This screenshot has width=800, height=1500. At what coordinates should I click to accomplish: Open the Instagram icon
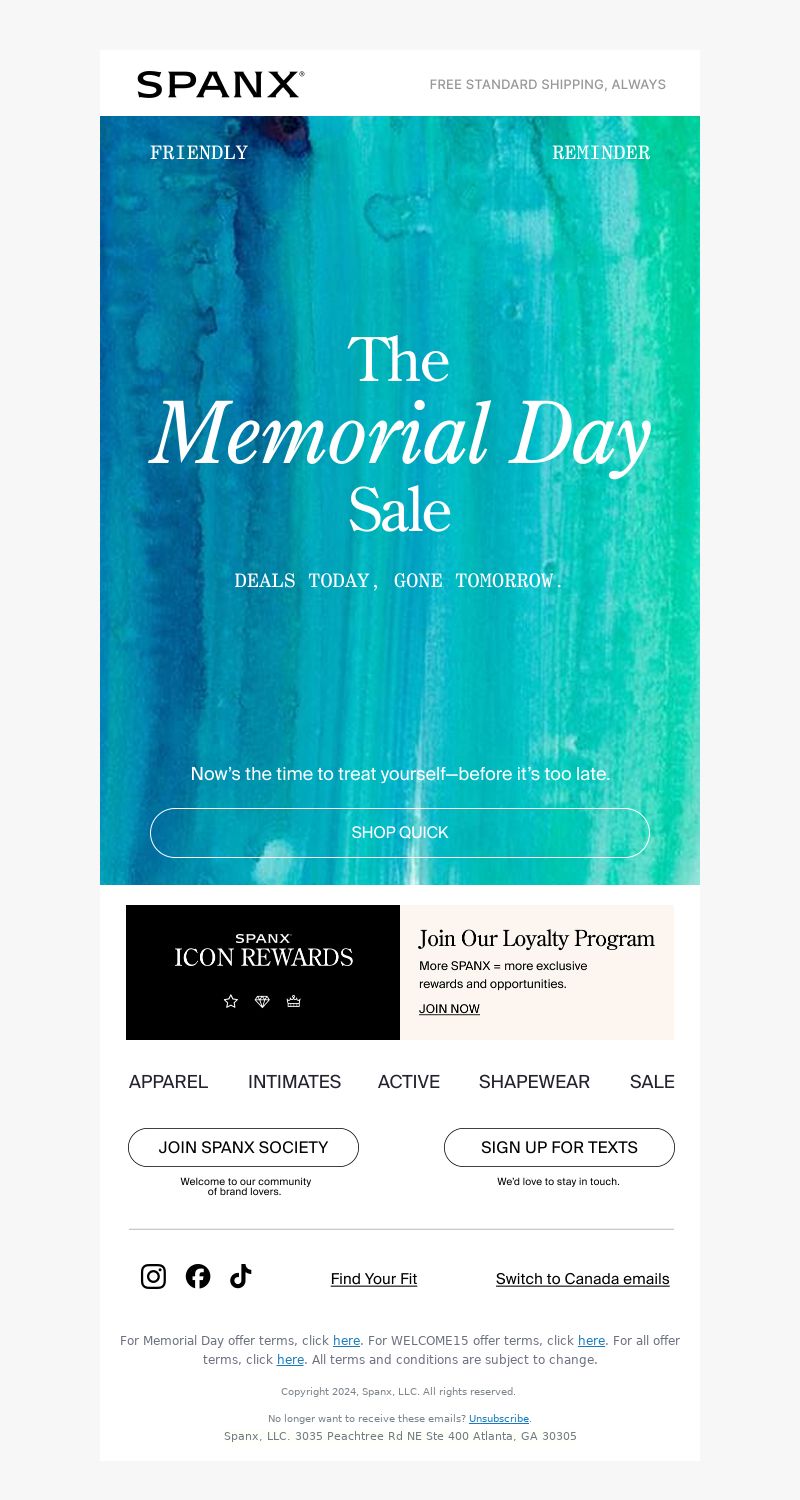click(x=153, y=1276)
